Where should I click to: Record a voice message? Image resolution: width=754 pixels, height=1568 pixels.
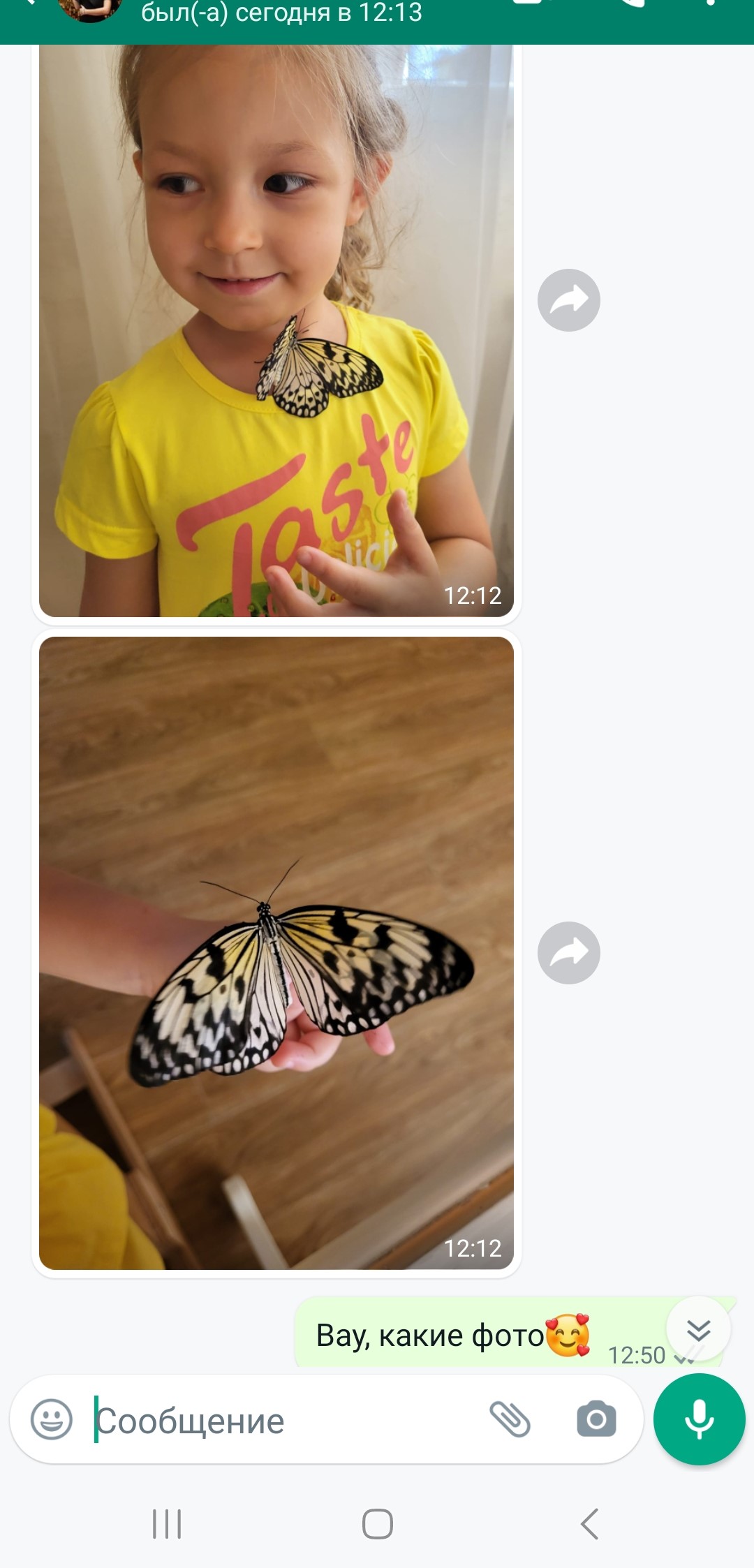tap(699, 1419)
